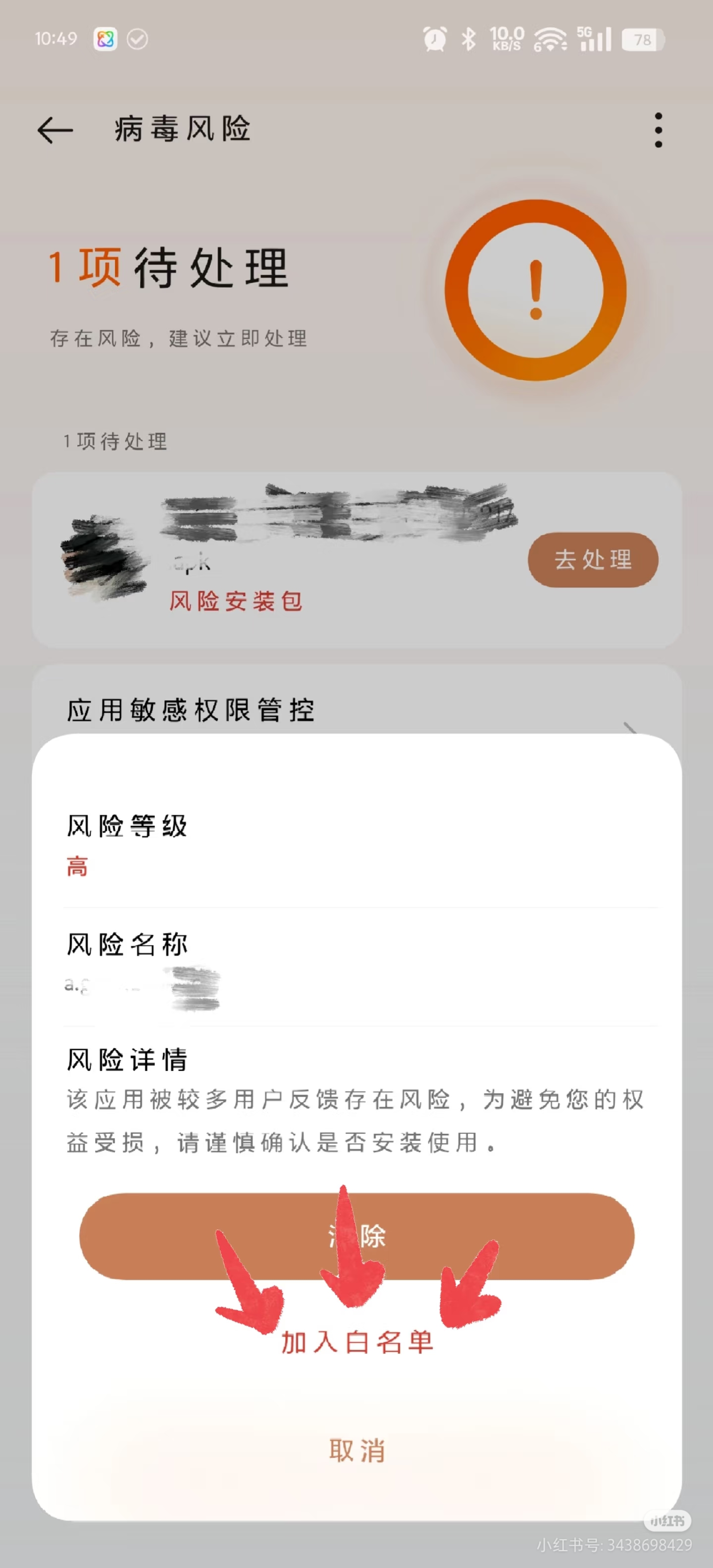Choose 加入白名单 to whitelist the app
Viewport: 713px width, 1568px height.
357,1342
